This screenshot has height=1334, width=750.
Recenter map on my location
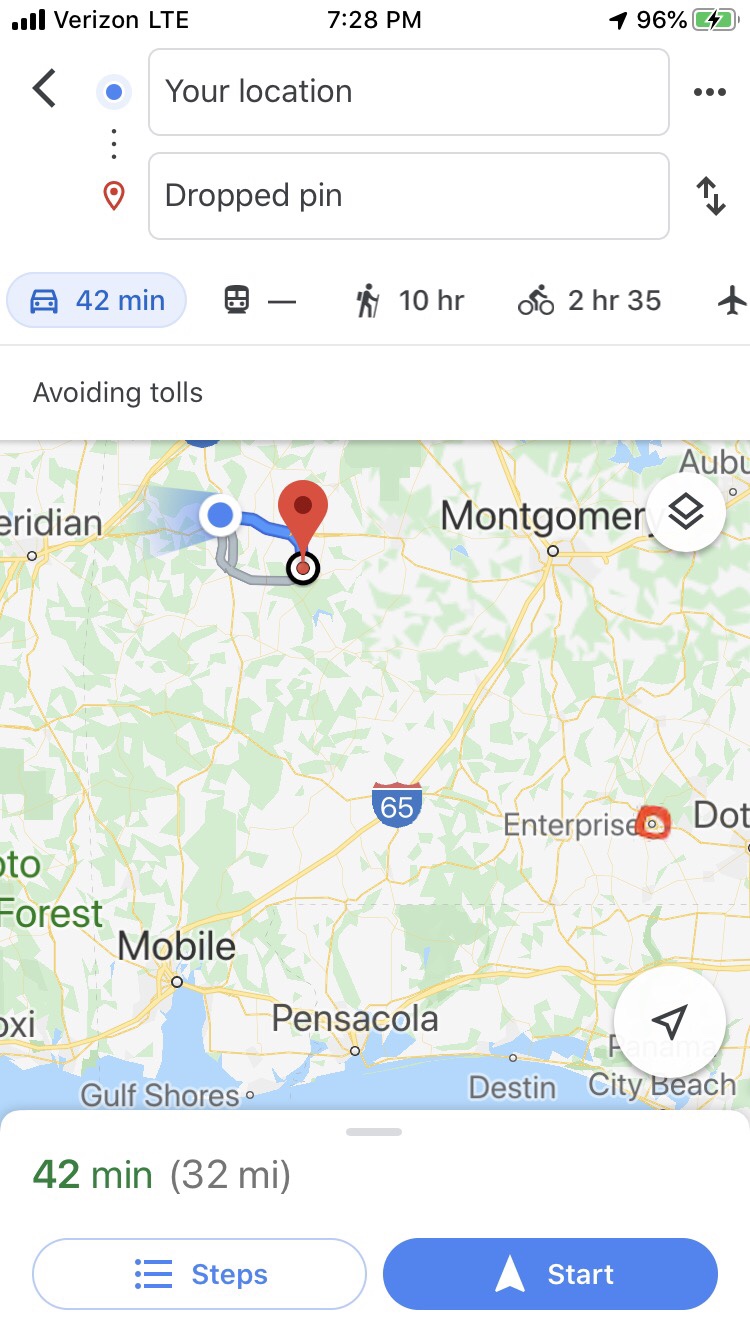click(669, 1021)
